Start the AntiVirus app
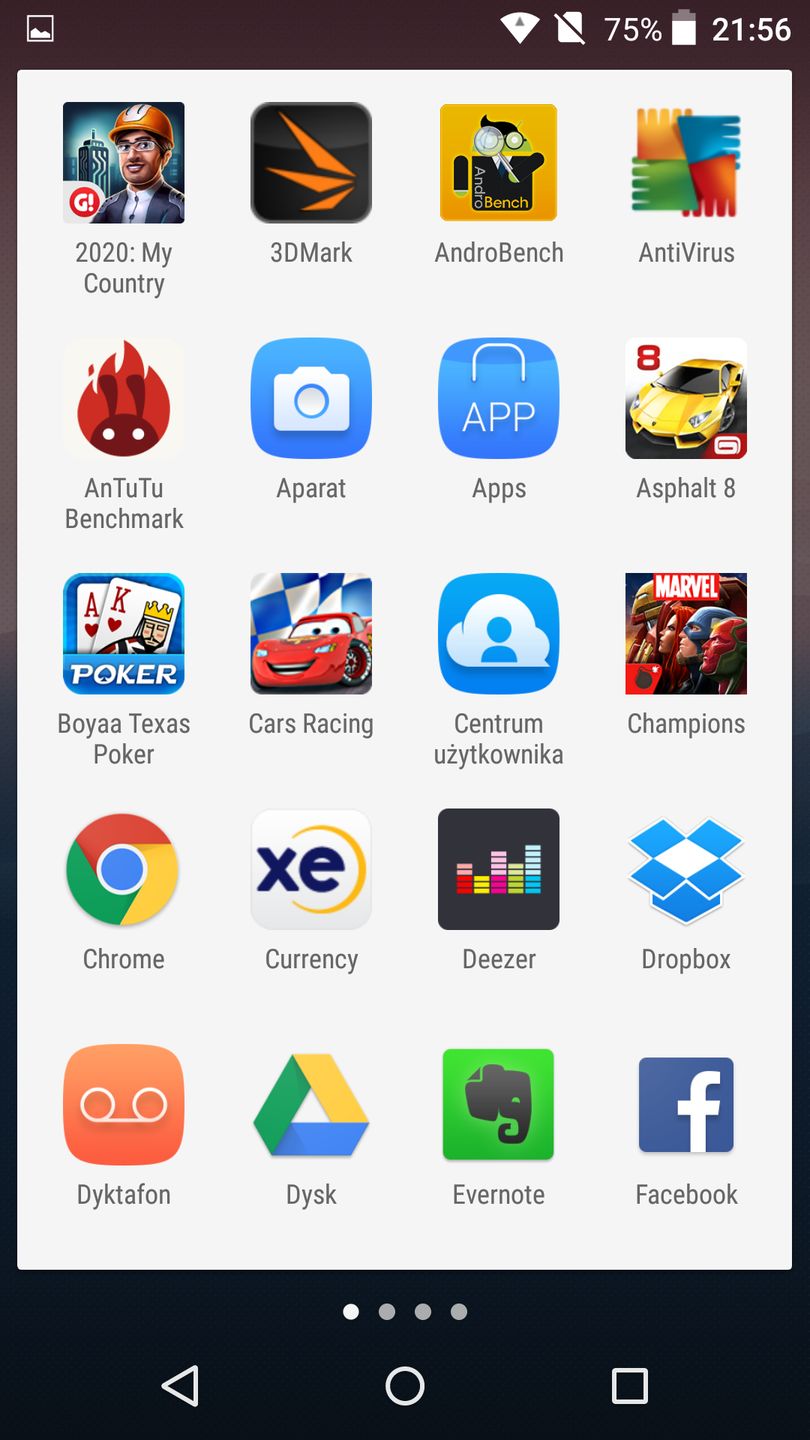 (686, 163)
